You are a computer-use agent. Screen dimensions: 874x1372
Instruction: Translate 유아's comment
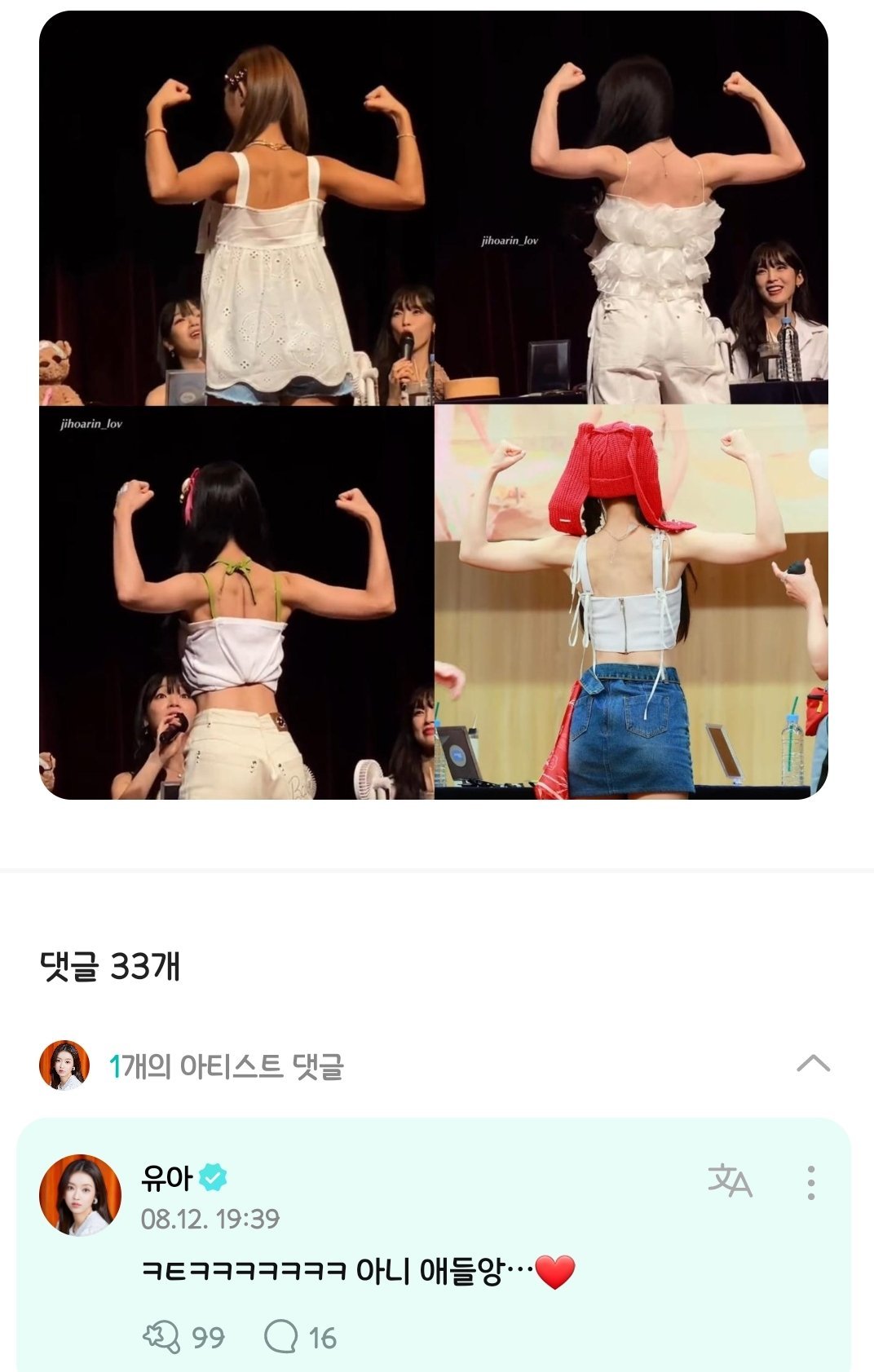coord(729,1180)
